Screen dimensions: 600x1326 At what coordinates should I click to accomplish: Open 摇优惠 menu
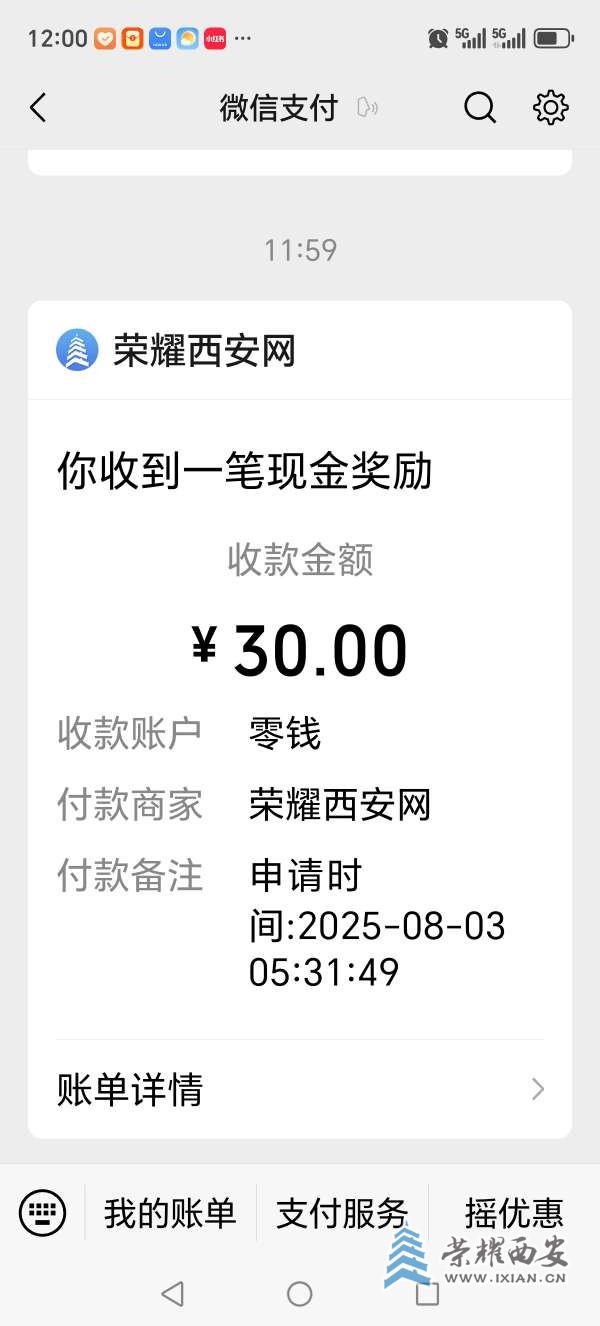pos(514,1213)
